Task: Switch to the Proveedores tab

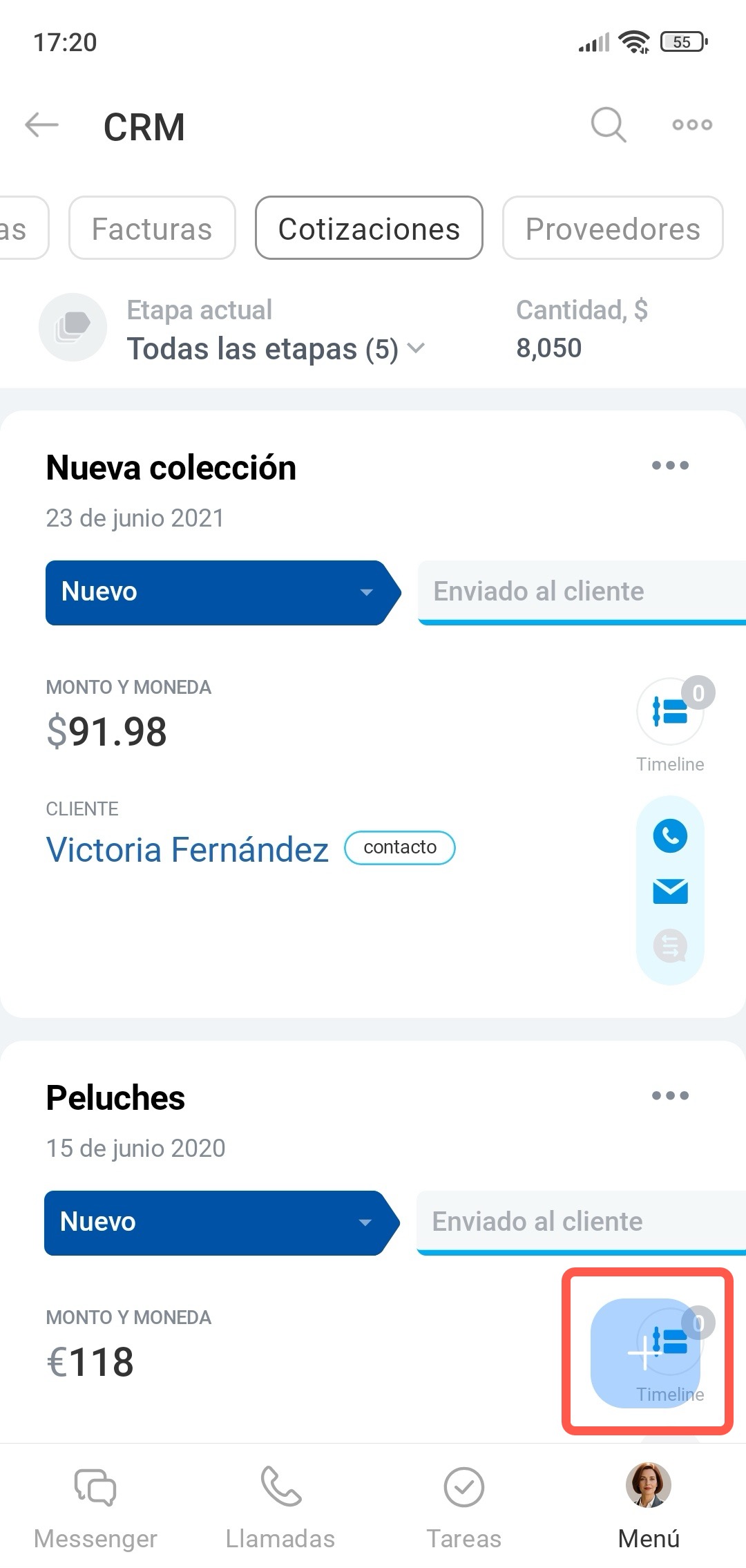Action: pyautogui.click(x=613, y=229)
